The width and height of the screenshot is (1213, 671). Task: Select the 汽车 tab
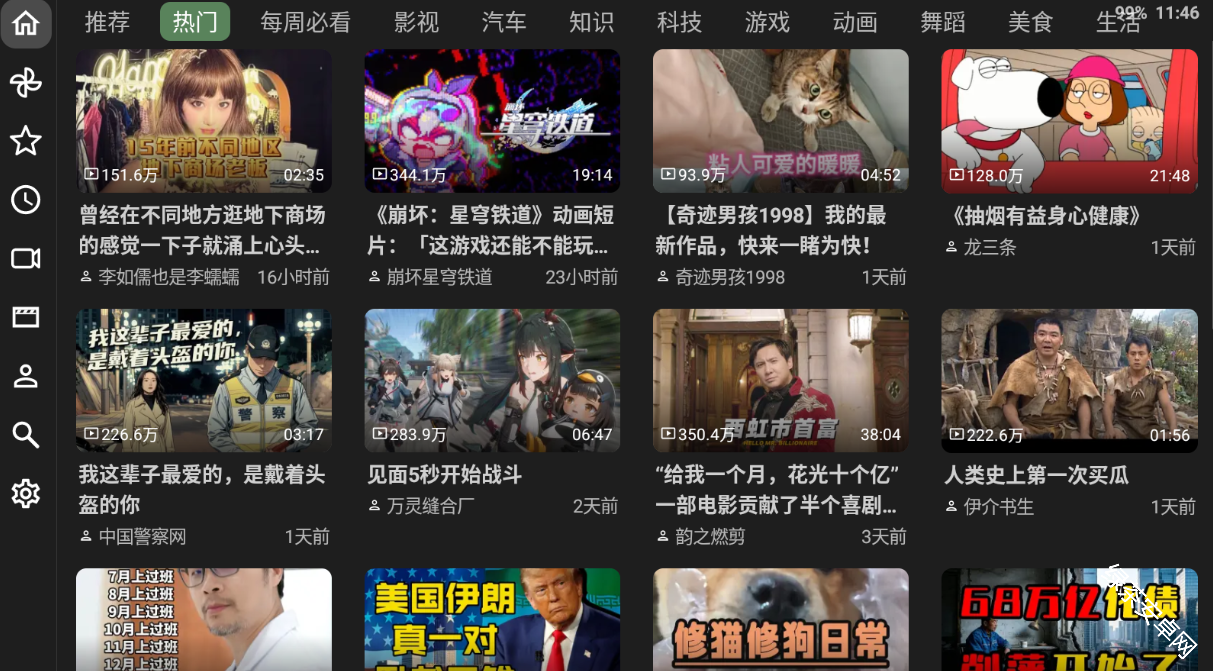point(504,22)
